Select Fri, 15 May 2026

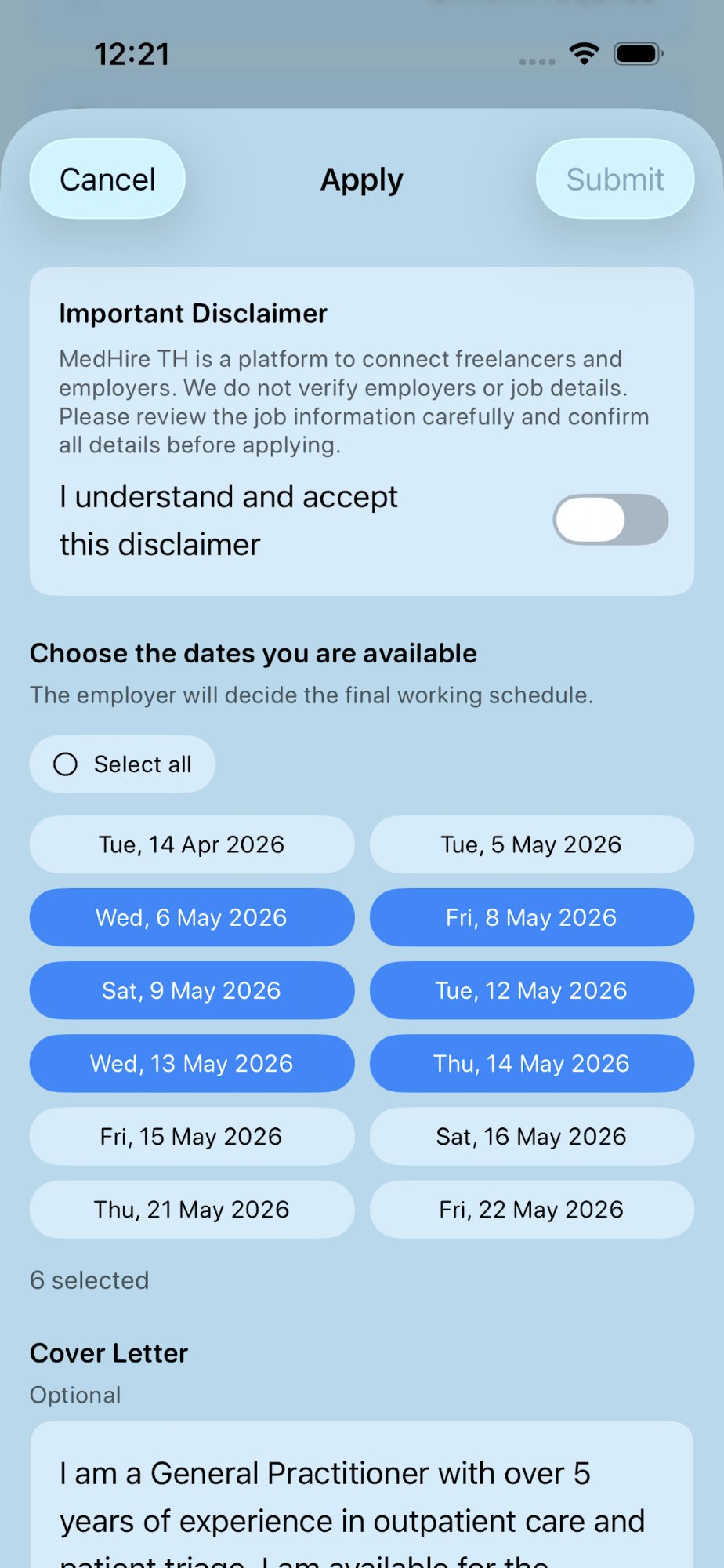(x=191, y=1136)
